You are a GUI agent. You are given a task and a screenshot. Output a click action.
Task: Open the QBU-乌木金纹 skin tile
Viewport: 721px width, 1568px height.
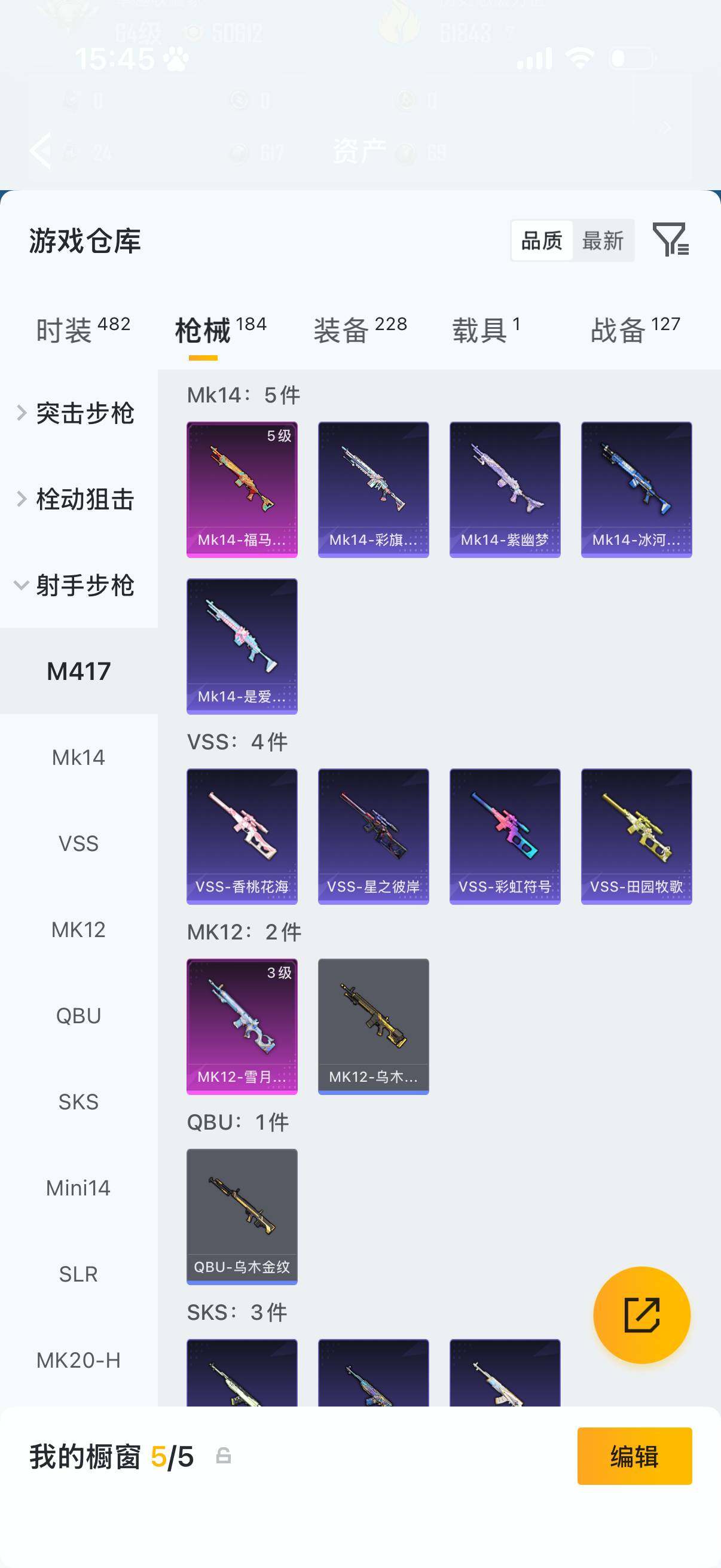coord(242,1216)
